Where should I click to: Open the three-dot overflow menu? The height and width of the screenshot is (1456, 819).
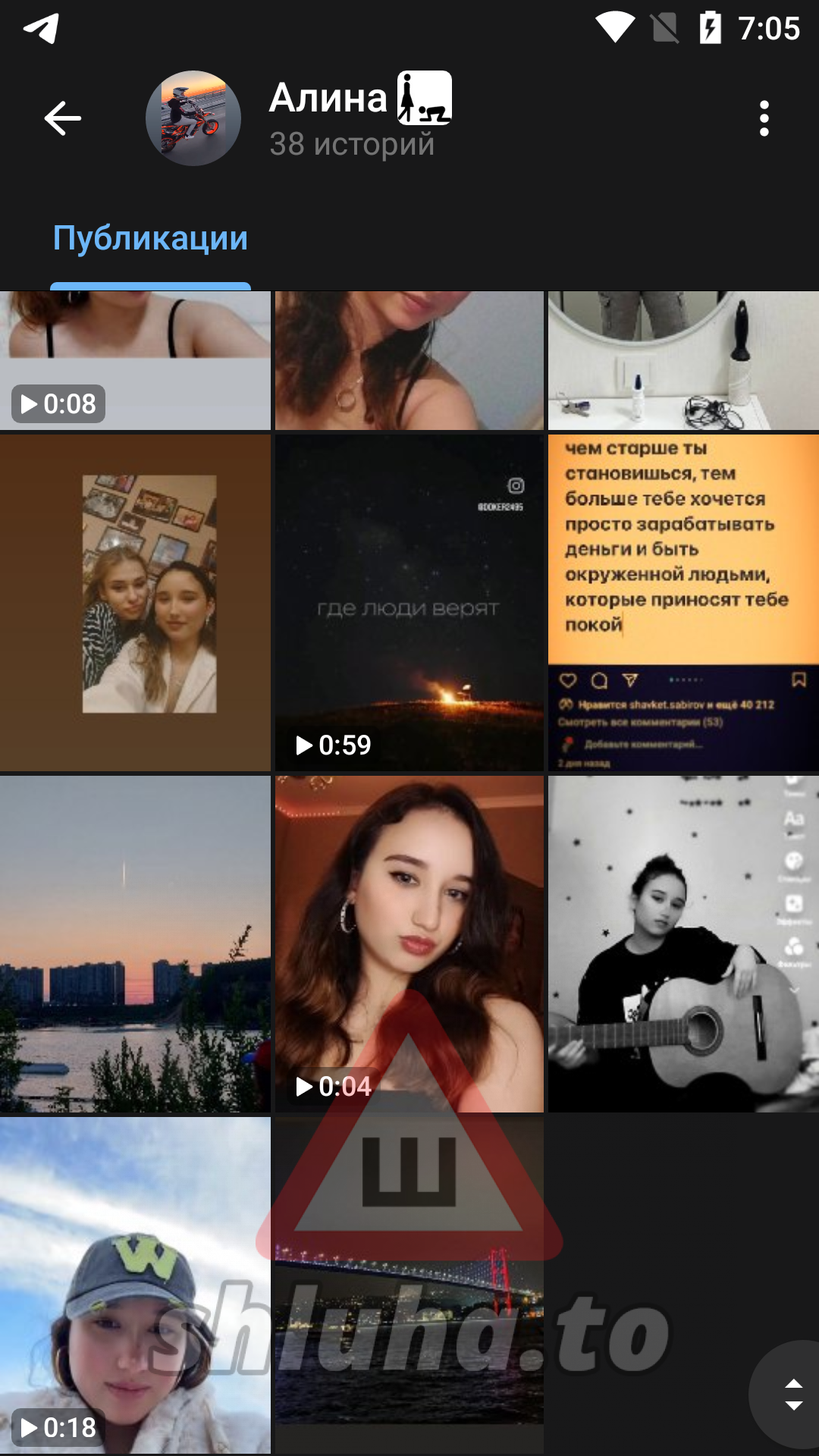(764, 118)
